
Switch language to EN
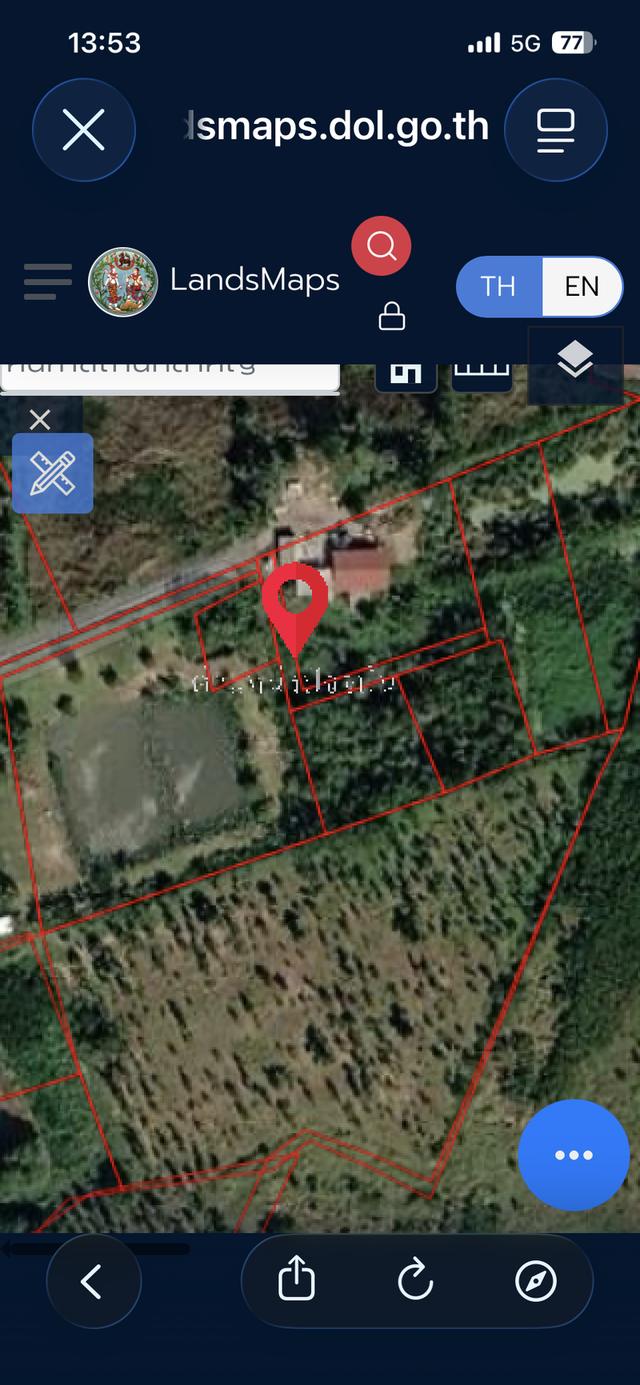[581, 287]
